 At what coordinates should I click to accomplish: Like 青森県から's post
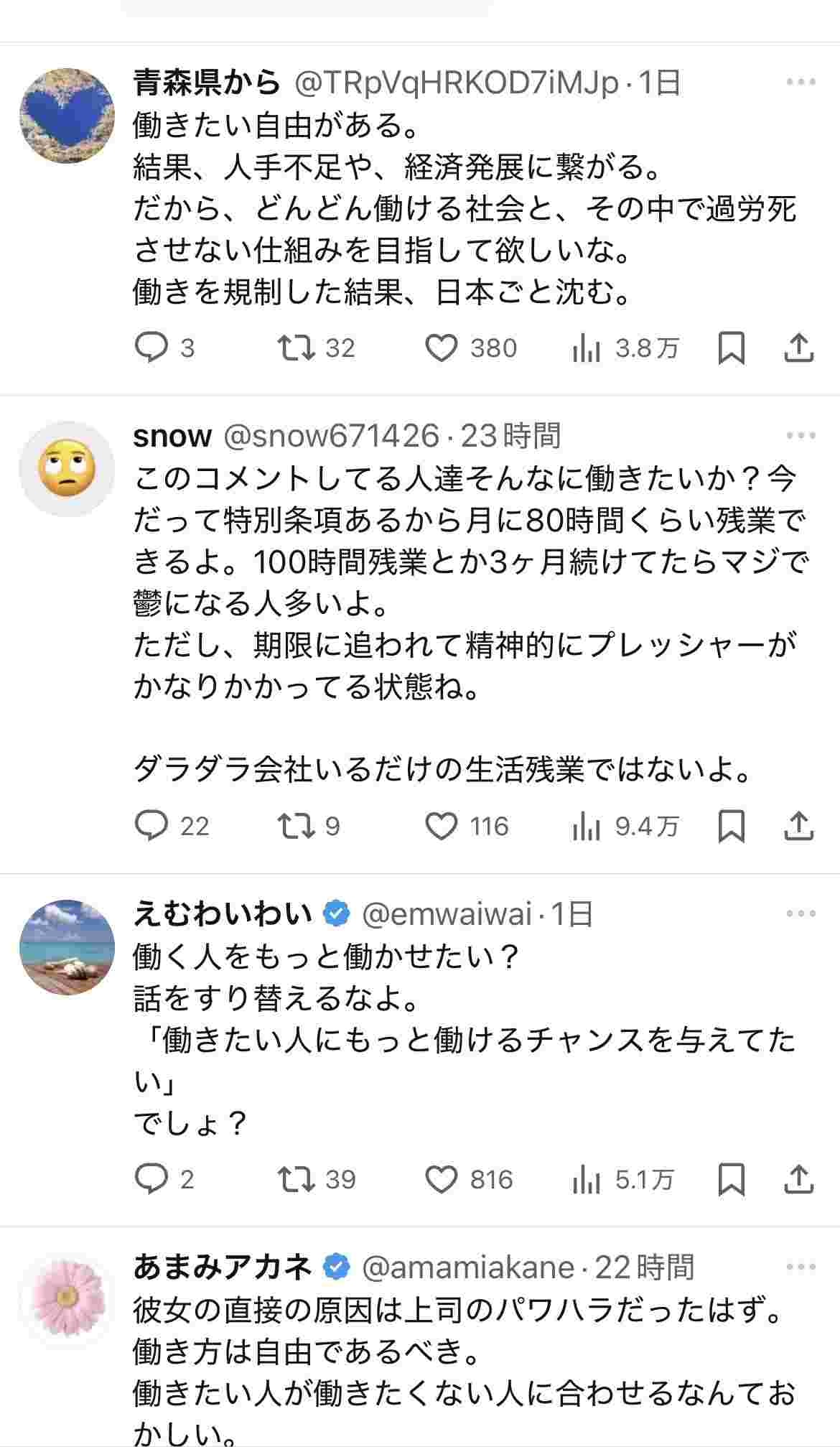point(442,348)
